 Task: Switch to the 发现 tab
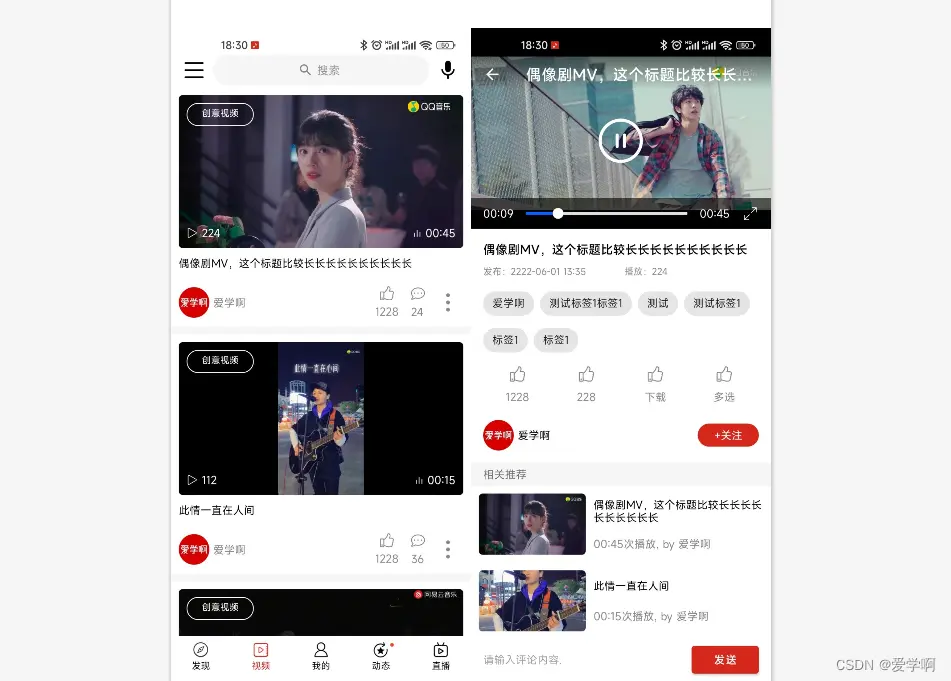(x=201, y=656)
